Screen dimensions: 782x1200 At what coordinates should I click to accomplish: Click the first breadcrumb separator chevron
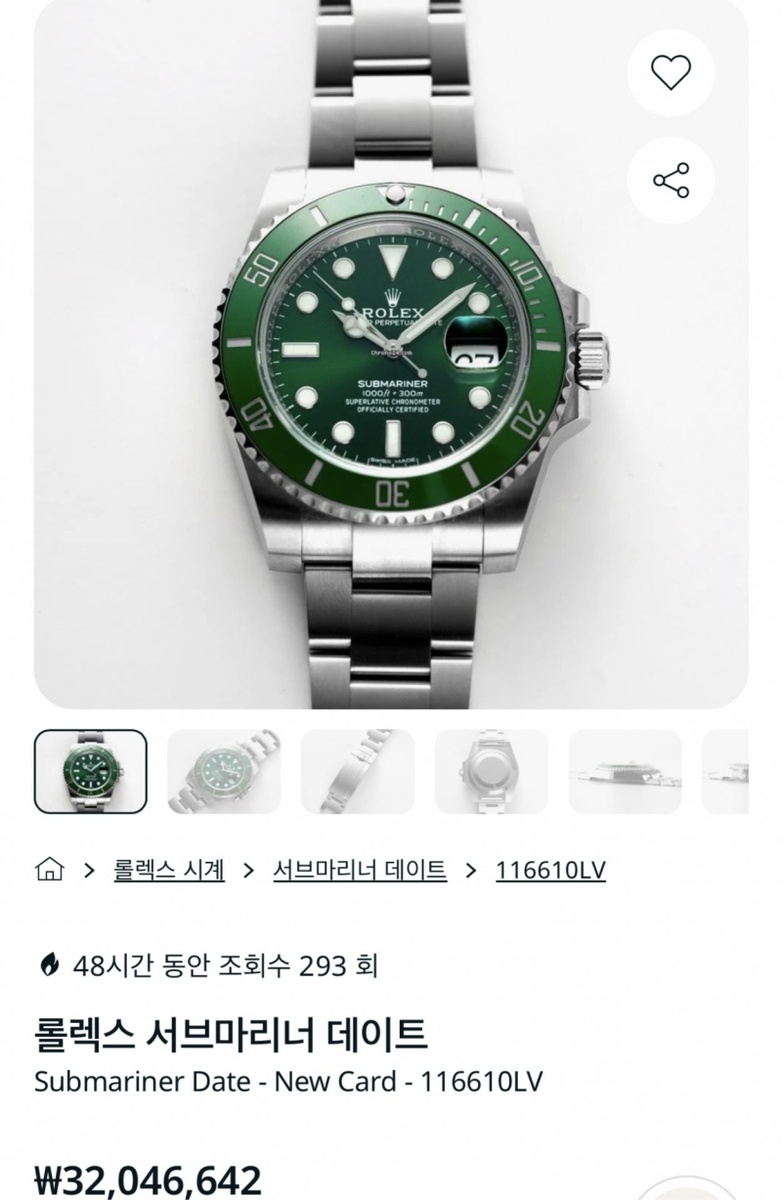[89, 871]
